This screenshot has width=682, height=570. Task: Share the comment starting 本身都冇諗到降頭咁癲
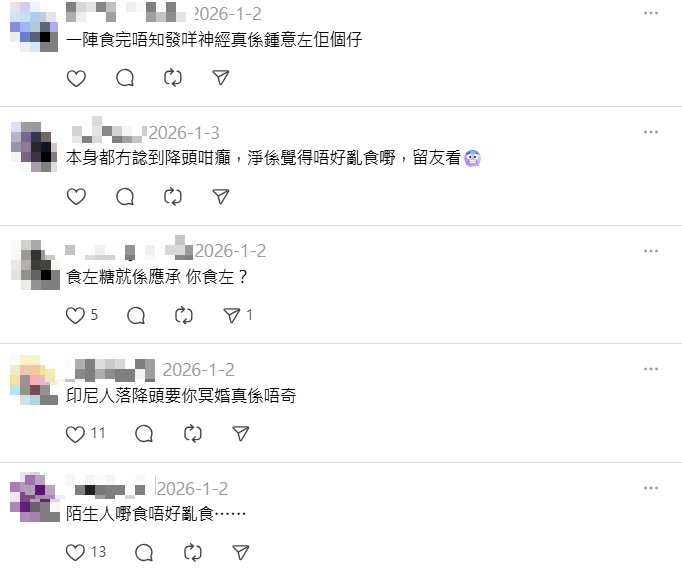[x=221, y=197]
